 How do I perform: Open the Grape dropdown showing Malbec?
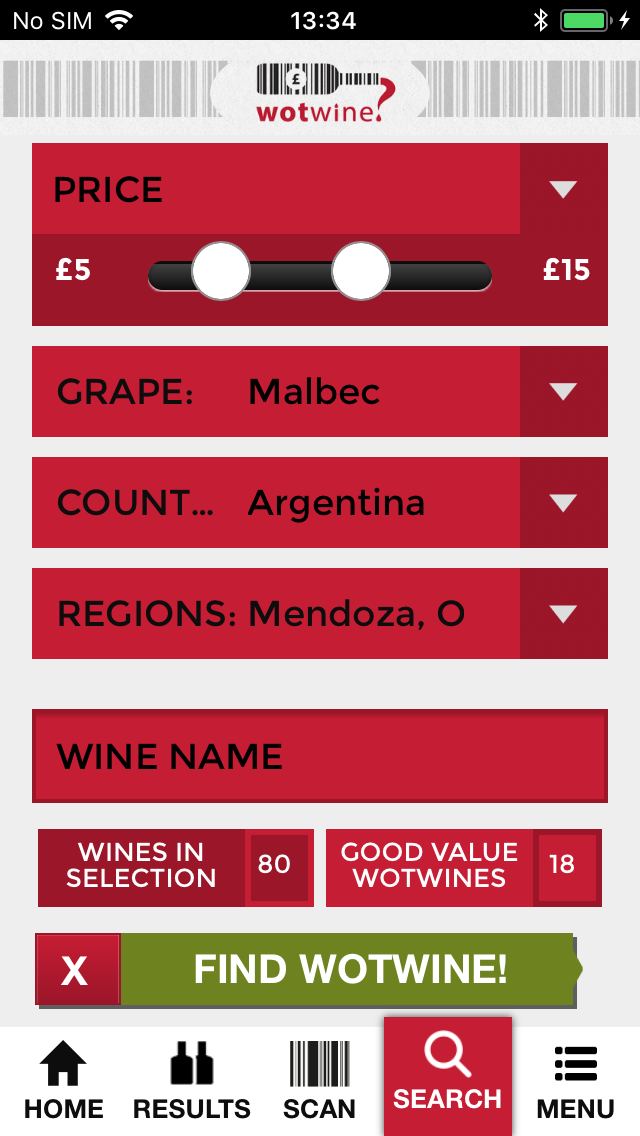pos(320,391)
